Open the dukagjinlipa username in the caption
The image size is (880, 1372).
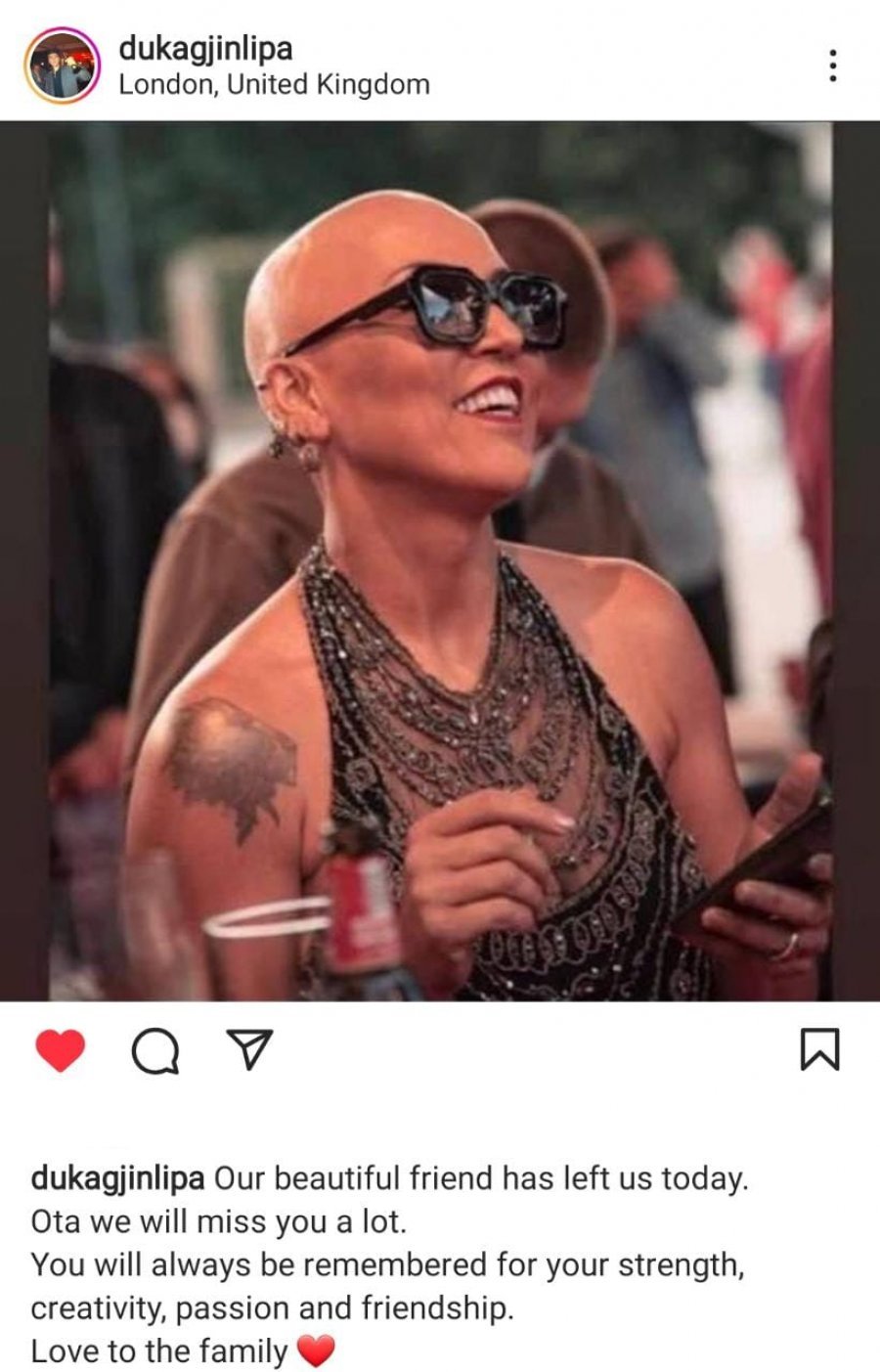click(x=117, y=1178)
